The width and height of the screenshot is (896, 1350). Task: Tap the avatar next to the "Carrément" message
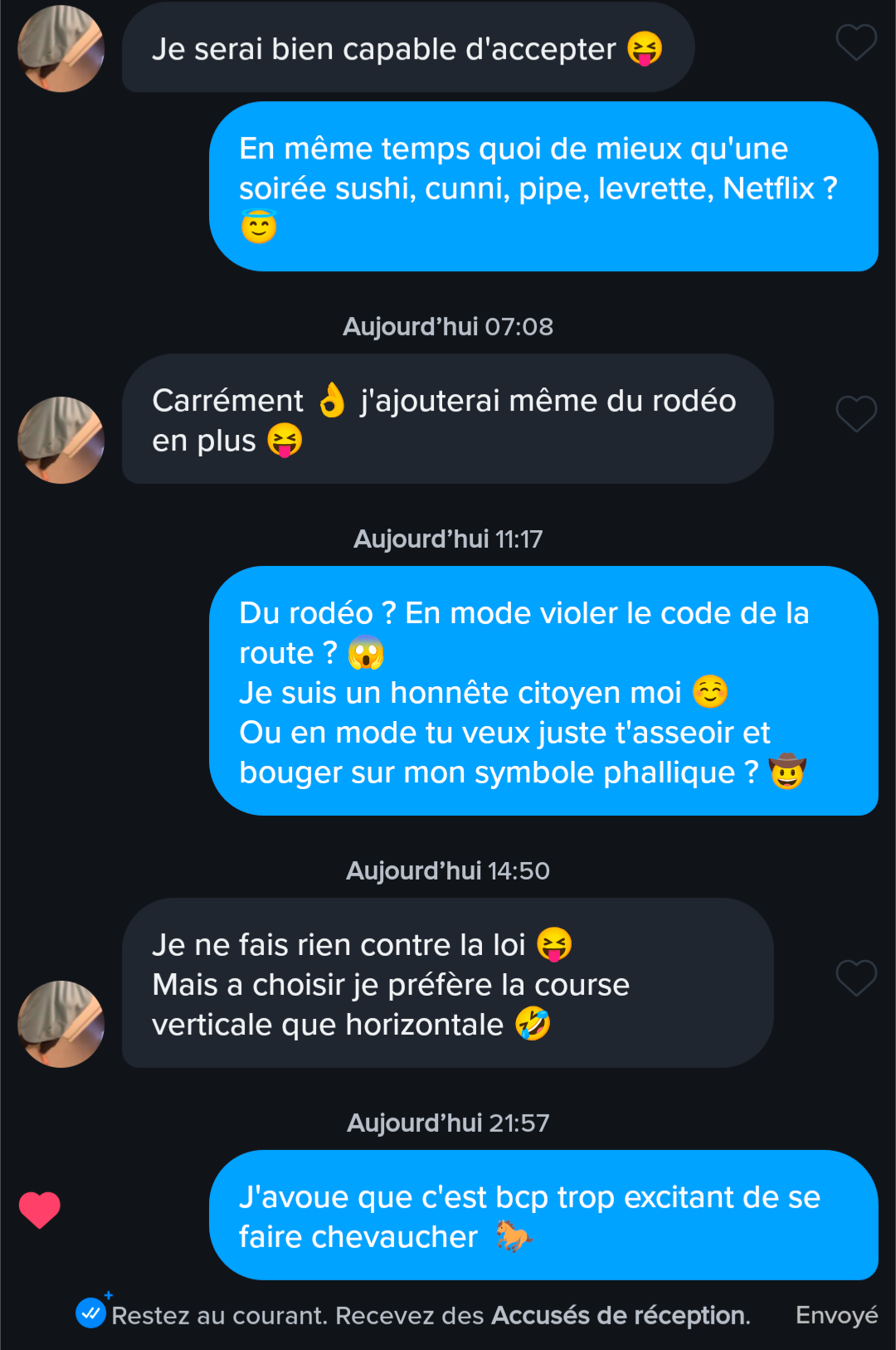(61, 440)
